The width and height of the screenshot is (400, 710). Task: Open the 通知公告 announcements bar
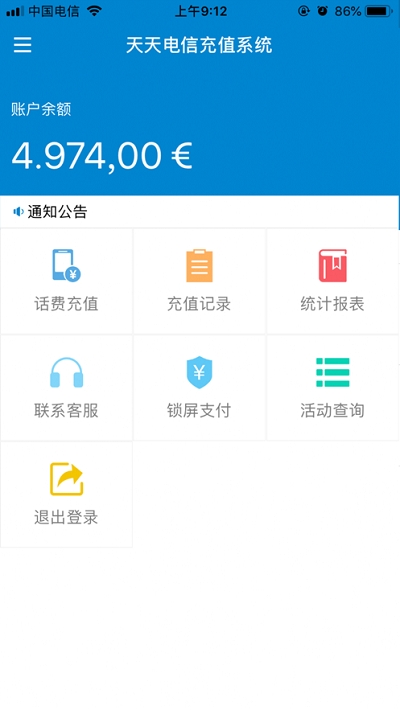[x=199, y=212]
